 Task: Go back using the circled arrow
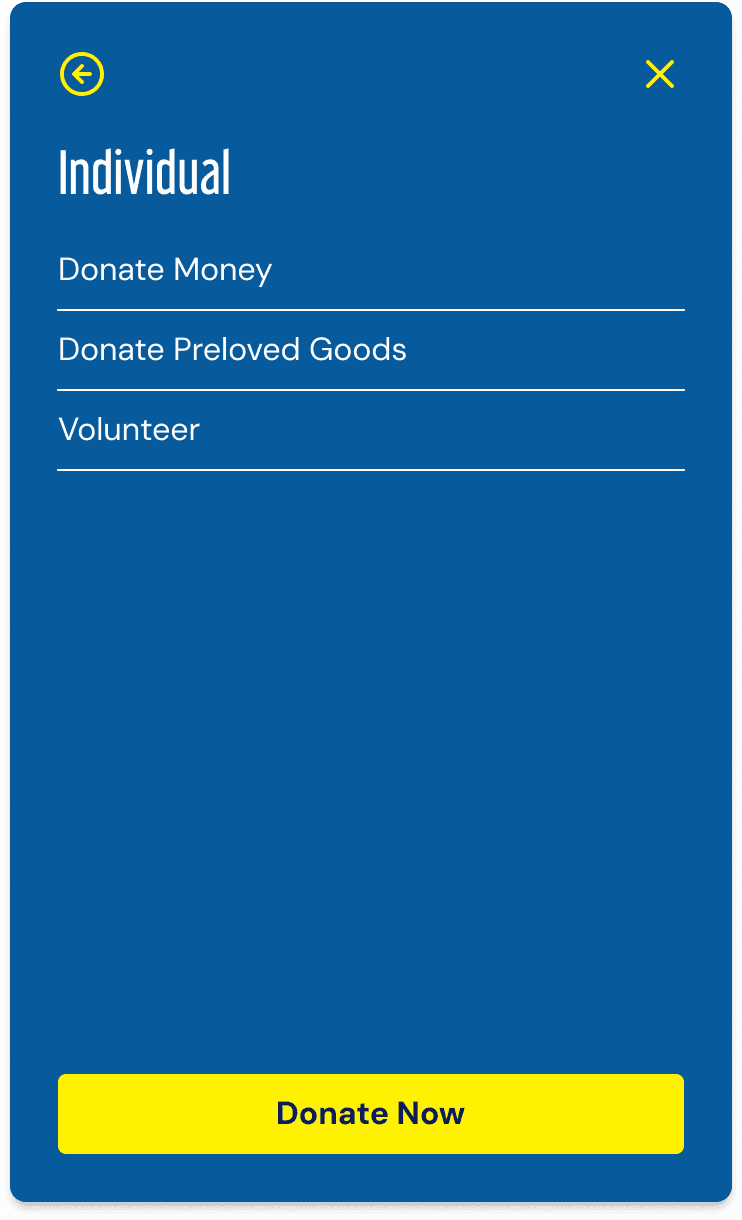pyautogui.click(x=82, y=74)
